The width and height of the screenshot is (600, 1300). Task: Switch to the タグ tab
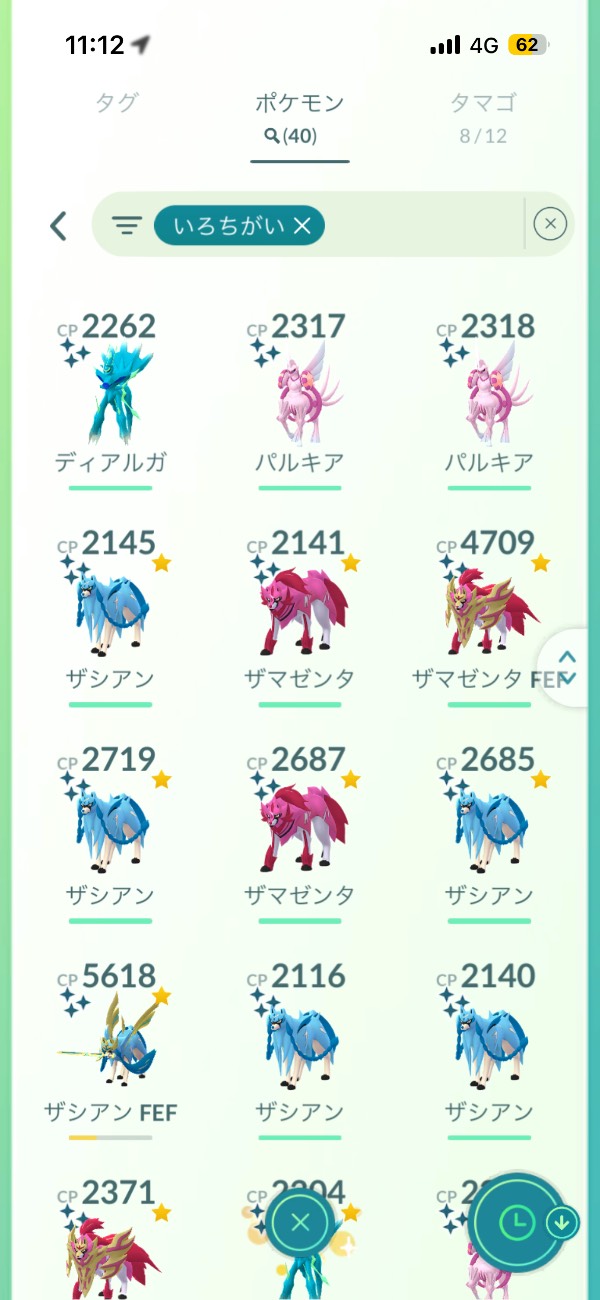pos(116,103)
